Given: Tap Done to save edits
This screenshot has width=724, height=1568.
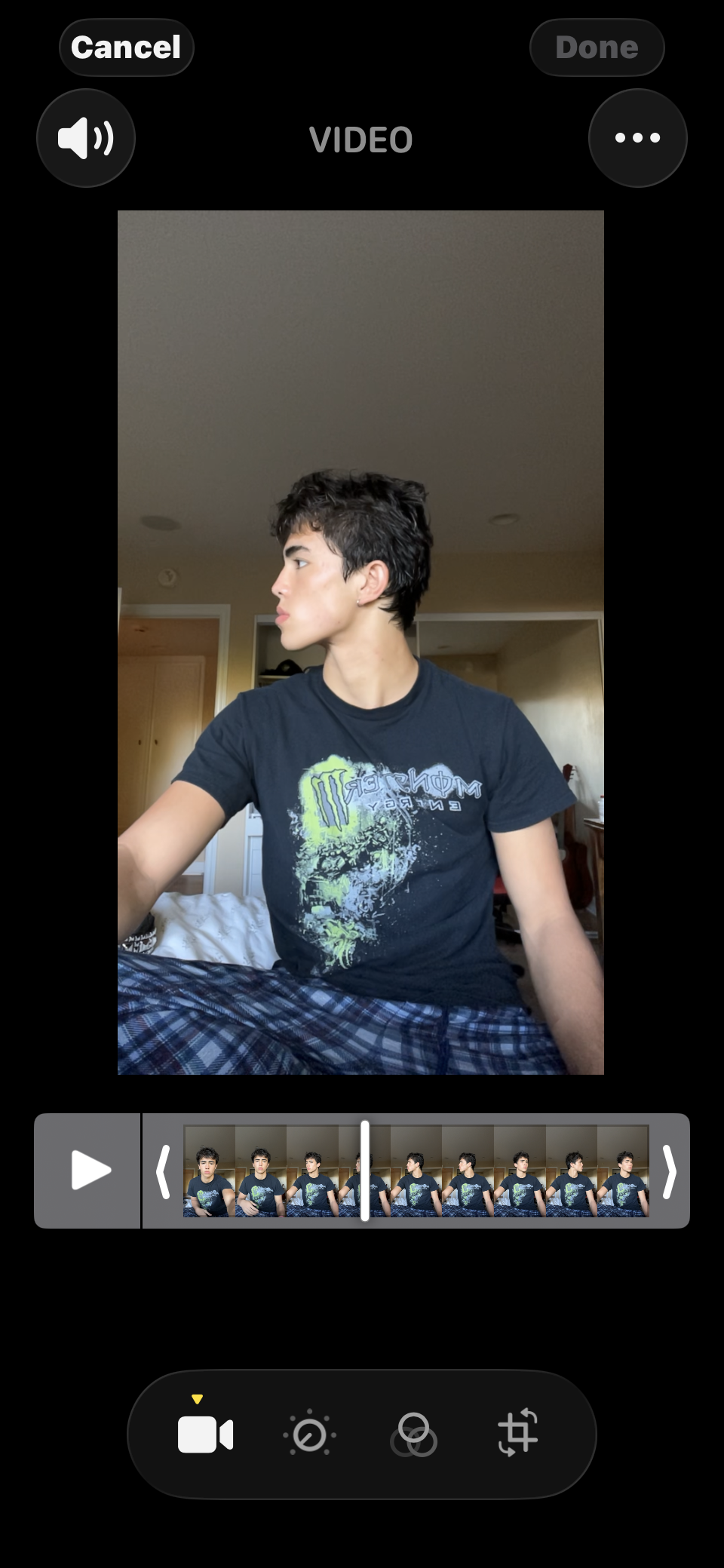Looking at the screenshot, I should tap(597, 48).
